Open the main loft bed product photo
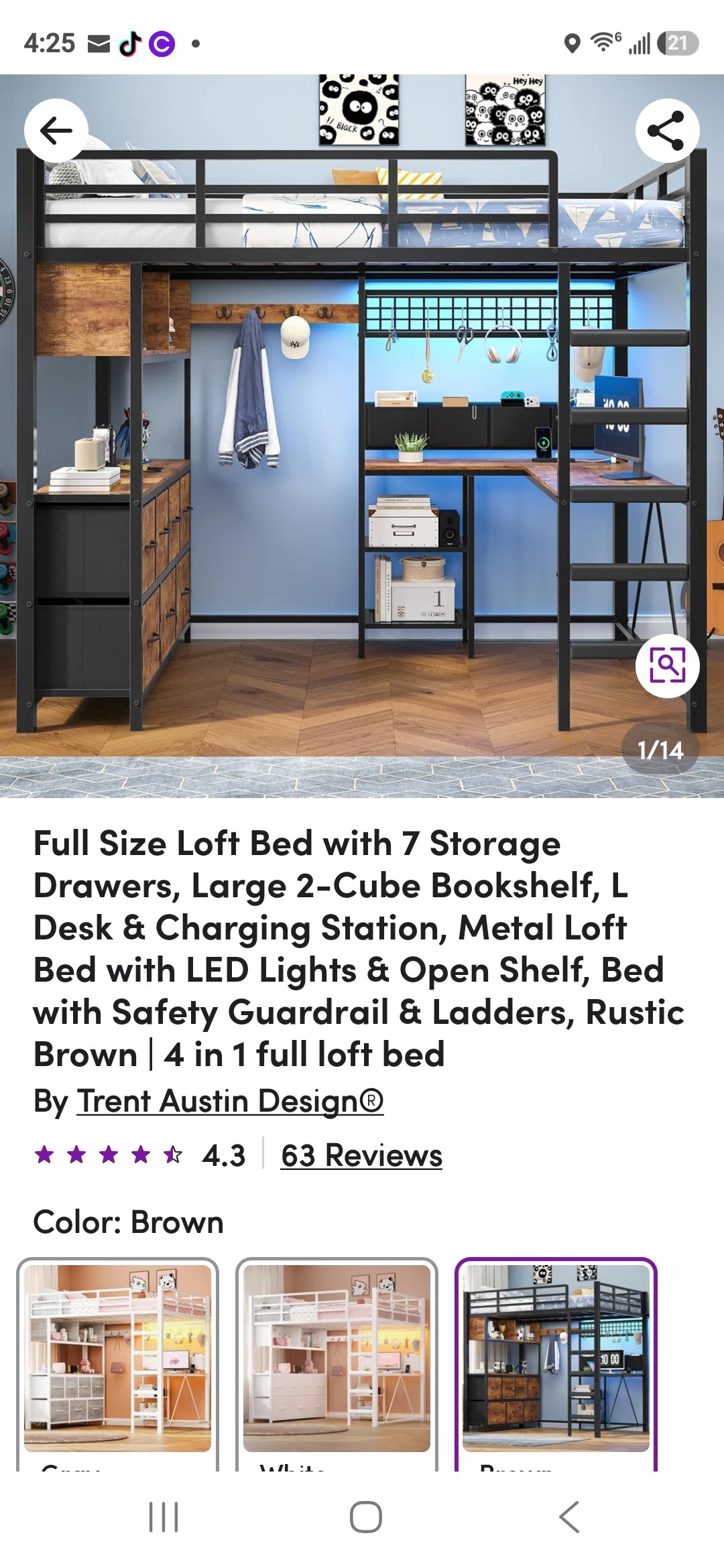This screenshot has width=724, height=1568. (362, 436)
